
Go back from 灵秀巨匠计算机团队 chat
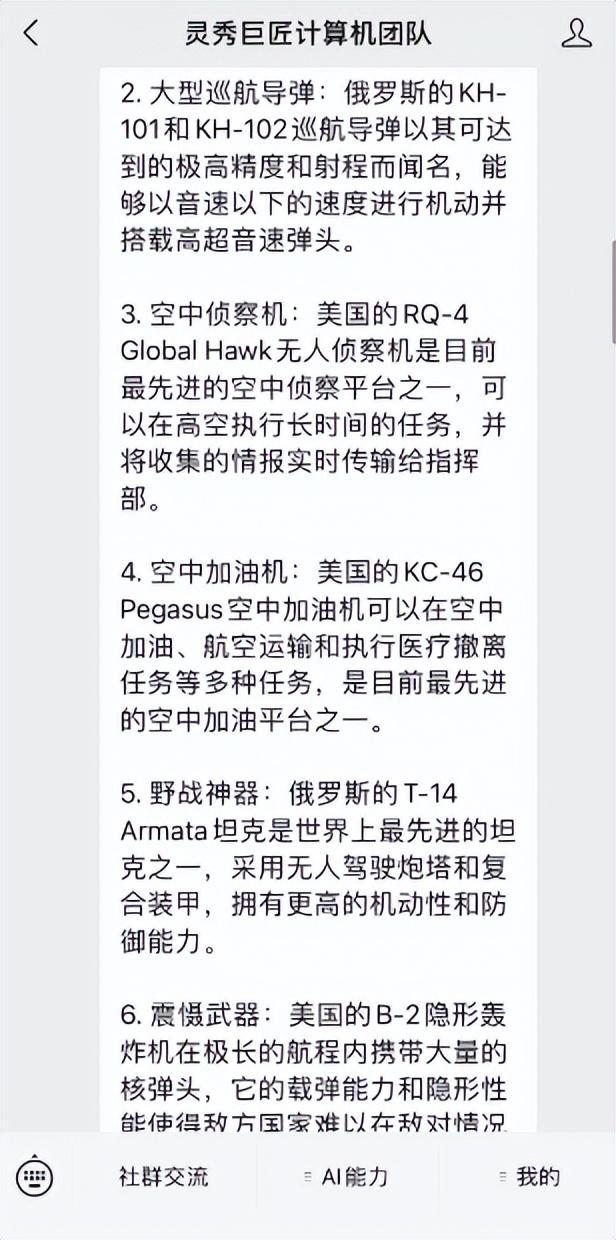(31, 33)
